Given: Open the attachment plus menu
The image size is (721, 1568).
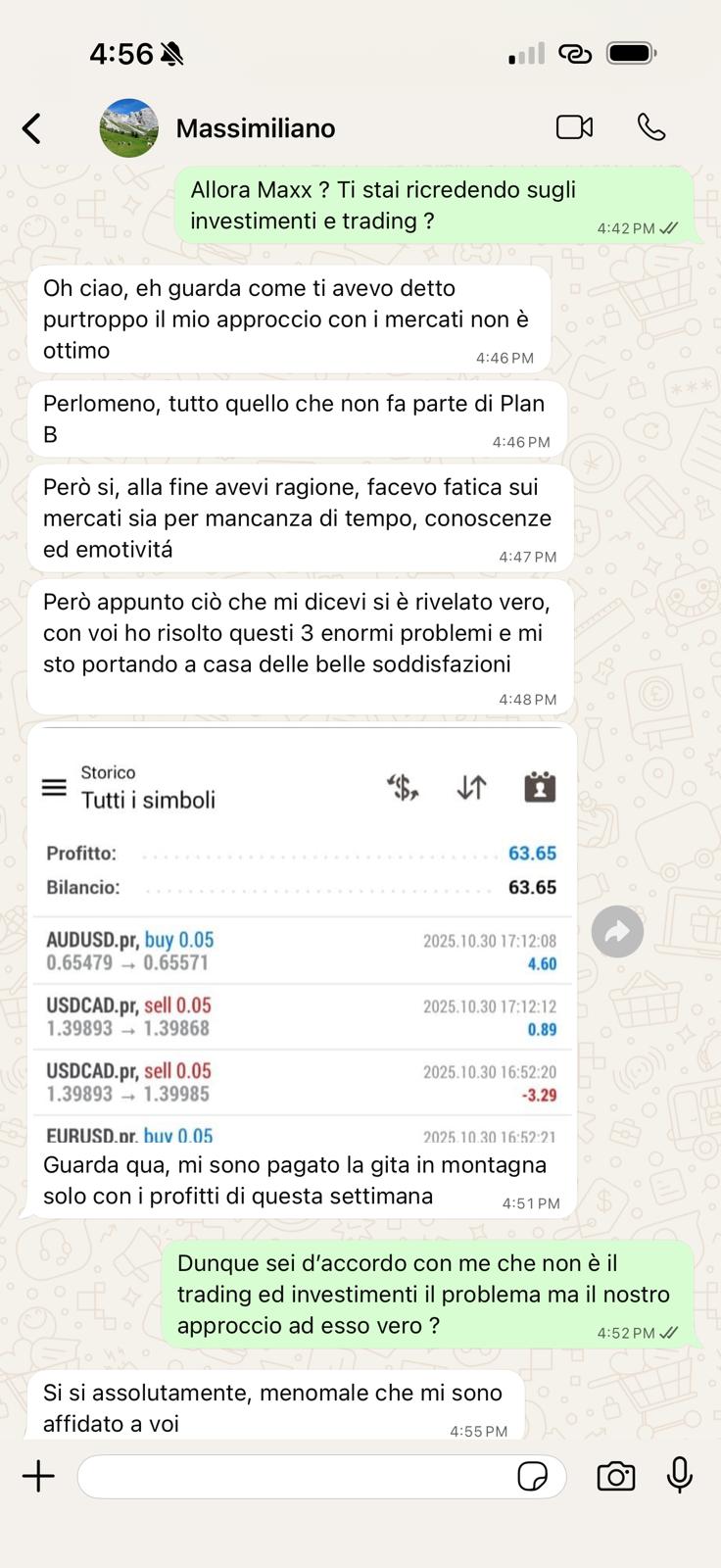Looking at the screenshot, I should [x=39, y=1476].
